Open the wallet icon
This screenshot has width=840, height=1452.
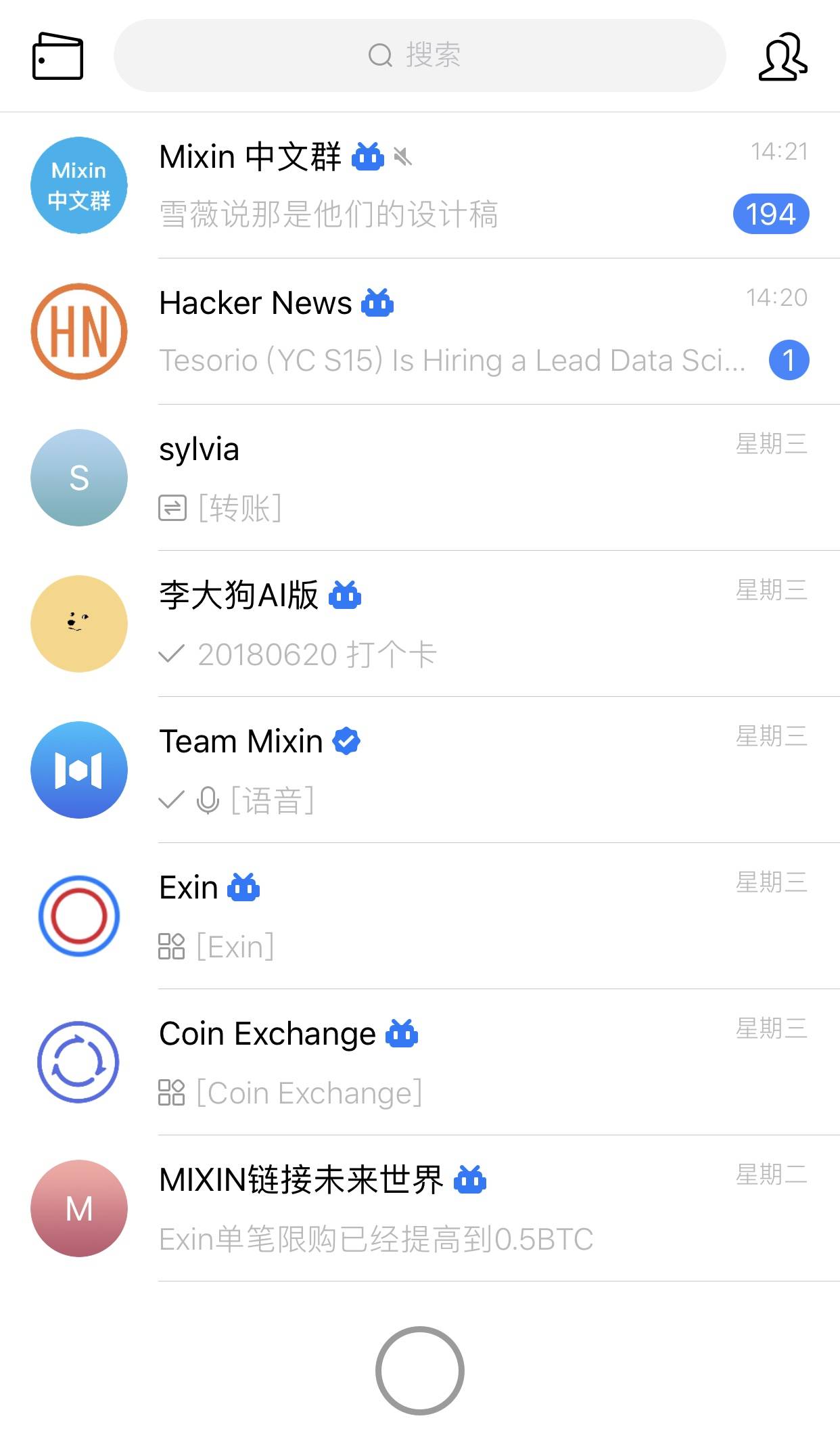point(57,56)
